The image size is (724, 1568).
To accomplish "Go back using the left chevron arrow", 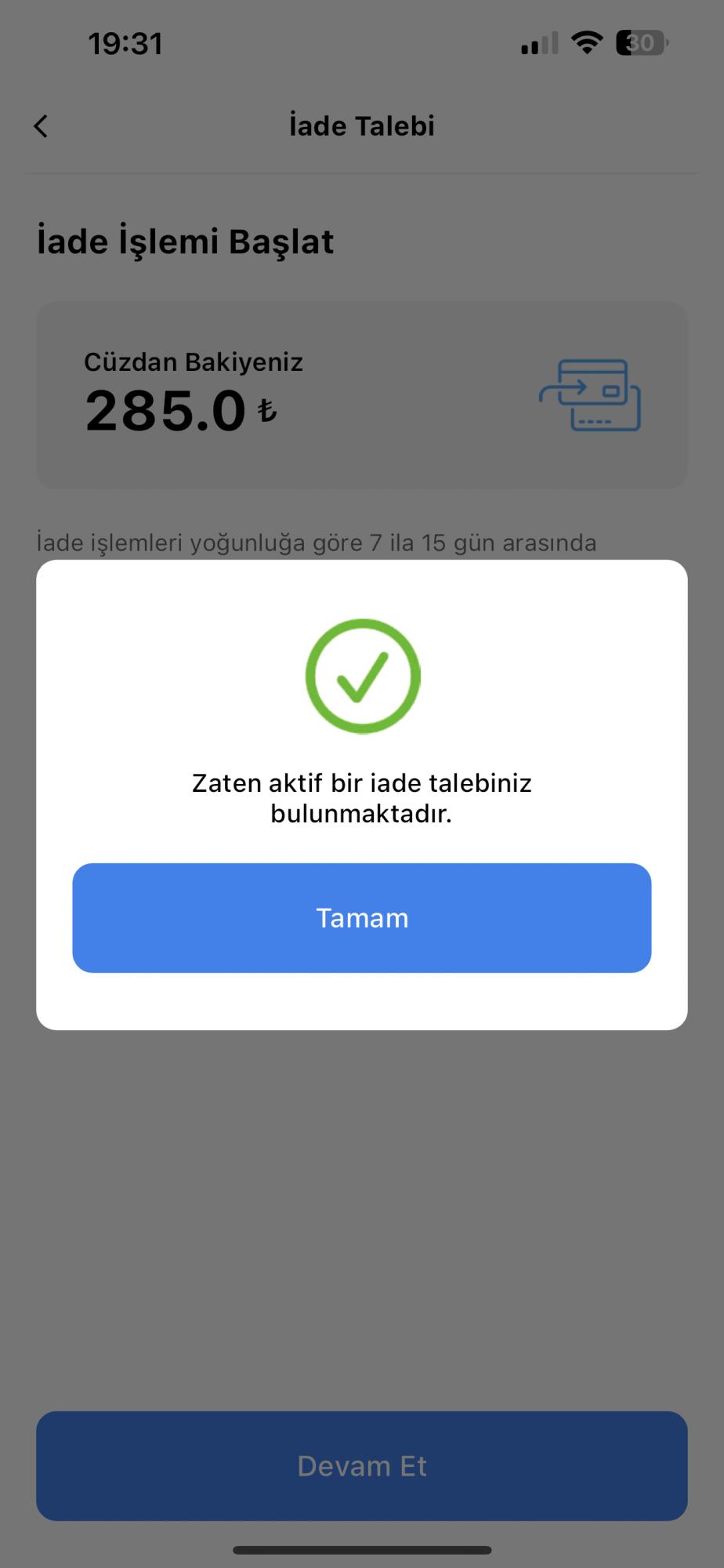I will tap(42, 125).
